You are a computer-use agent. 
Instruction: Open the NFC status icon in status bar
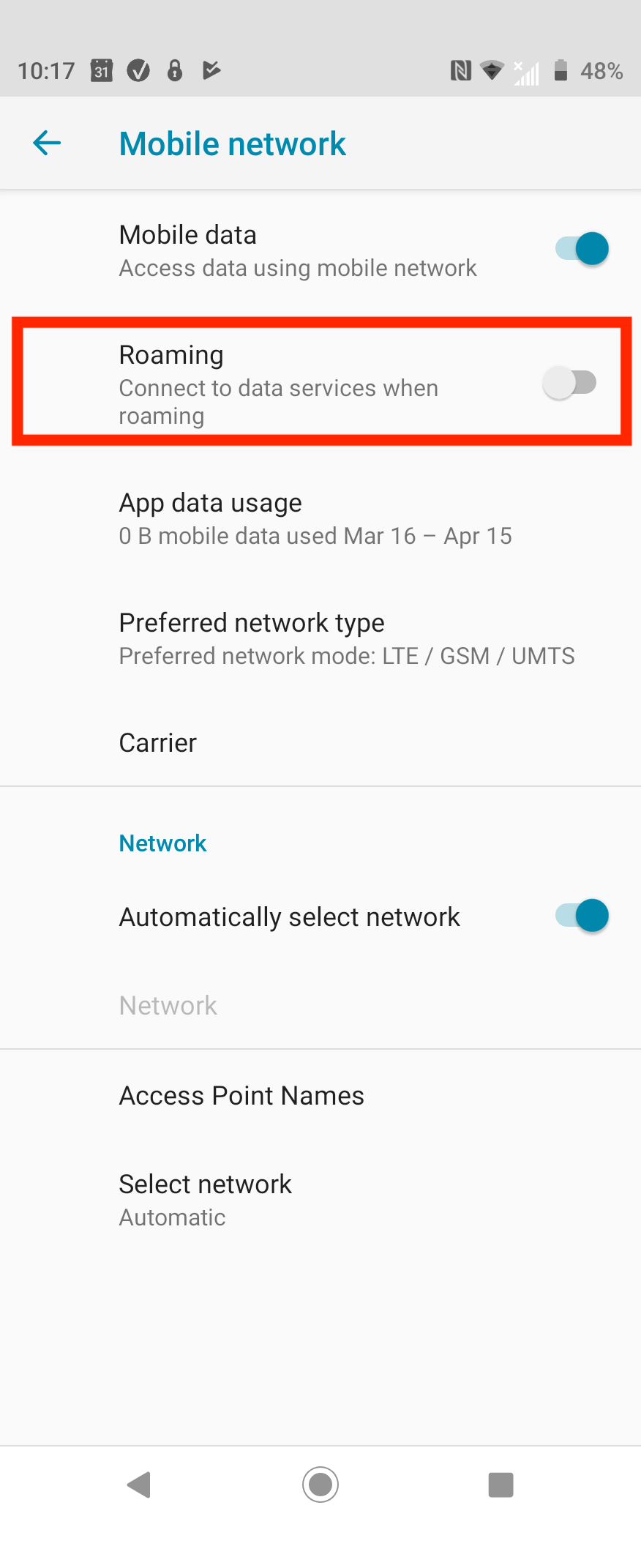coord(460,70)
